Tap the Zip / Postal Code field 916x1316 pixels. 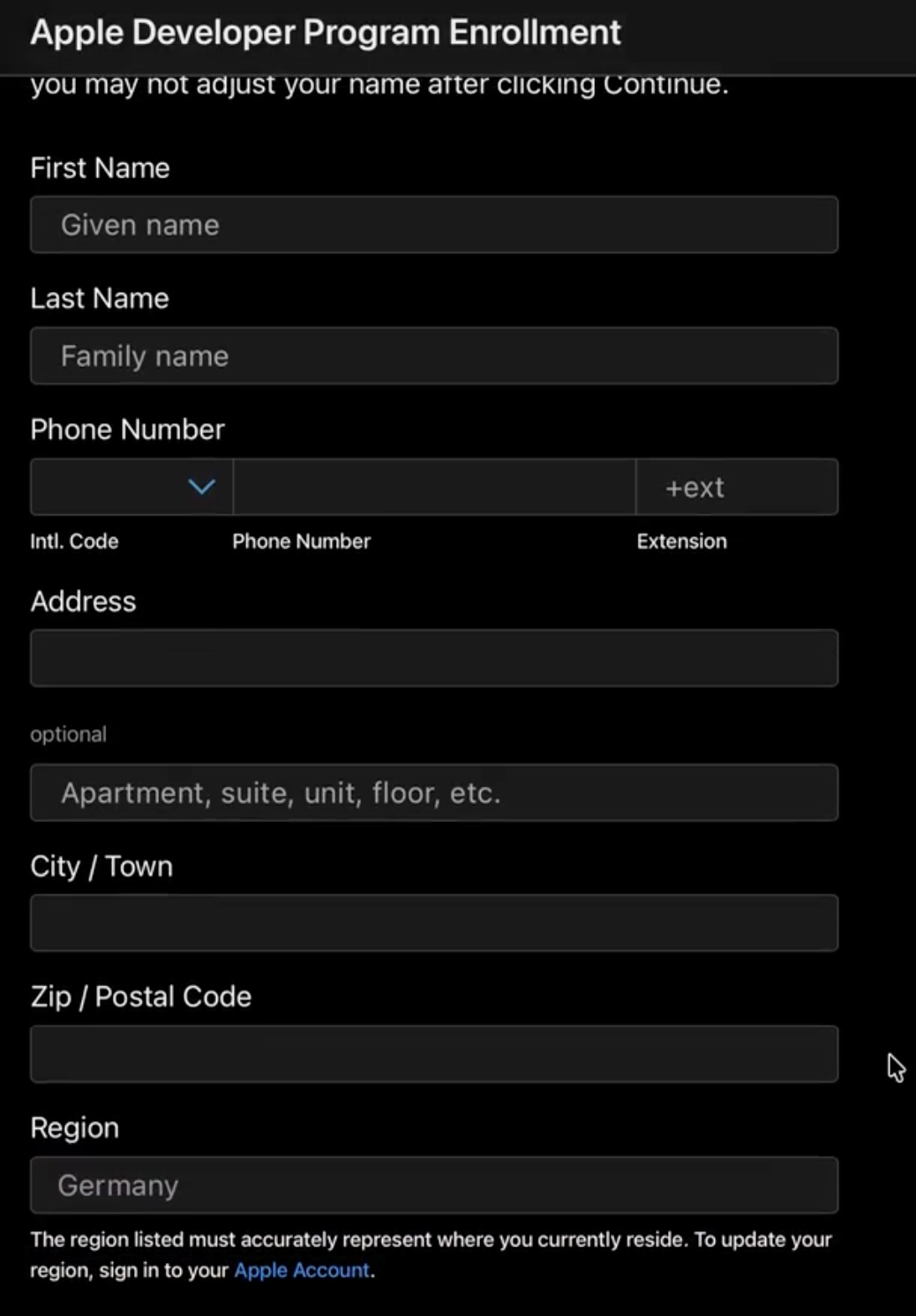point(434,1054)
